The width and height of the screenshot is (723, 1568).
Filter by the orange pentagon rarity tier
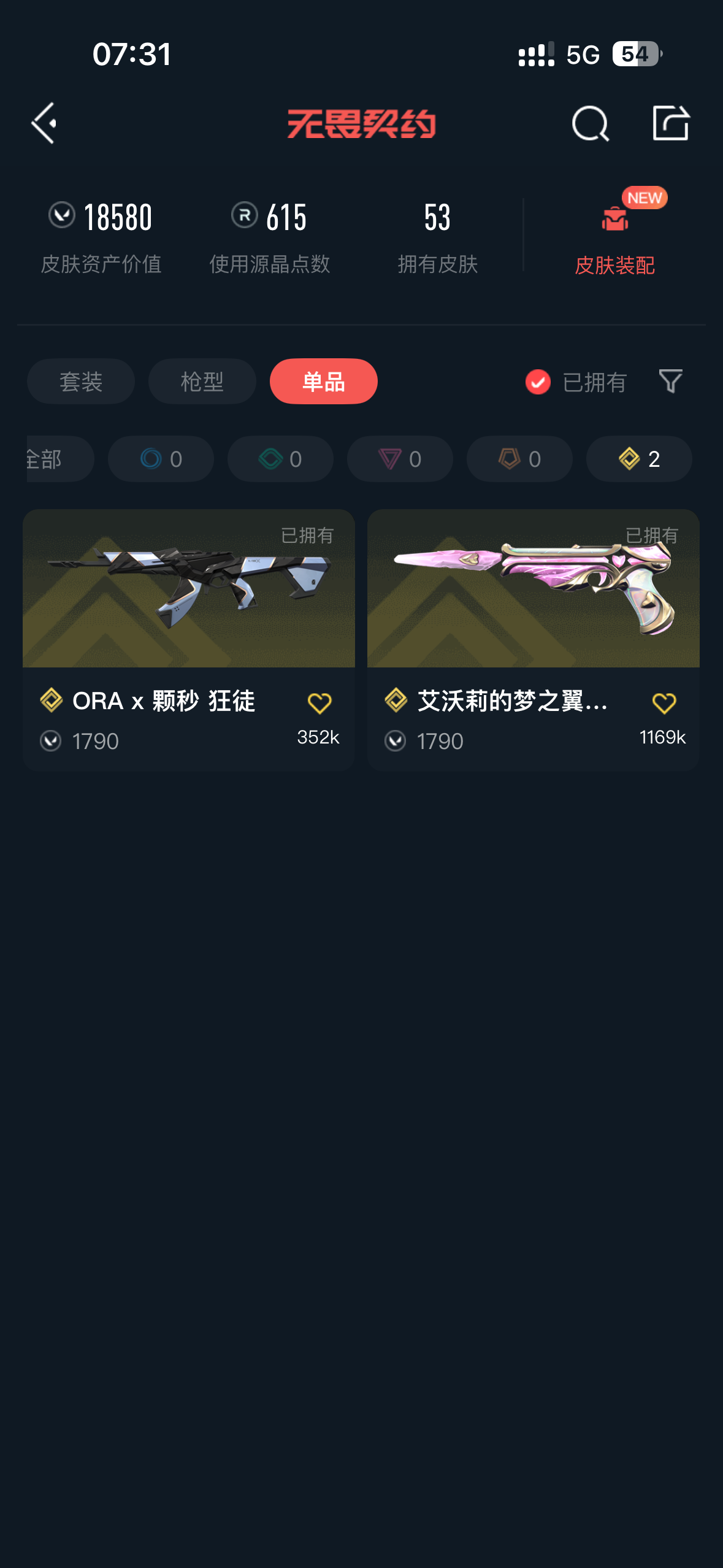(x=519, y=459)
